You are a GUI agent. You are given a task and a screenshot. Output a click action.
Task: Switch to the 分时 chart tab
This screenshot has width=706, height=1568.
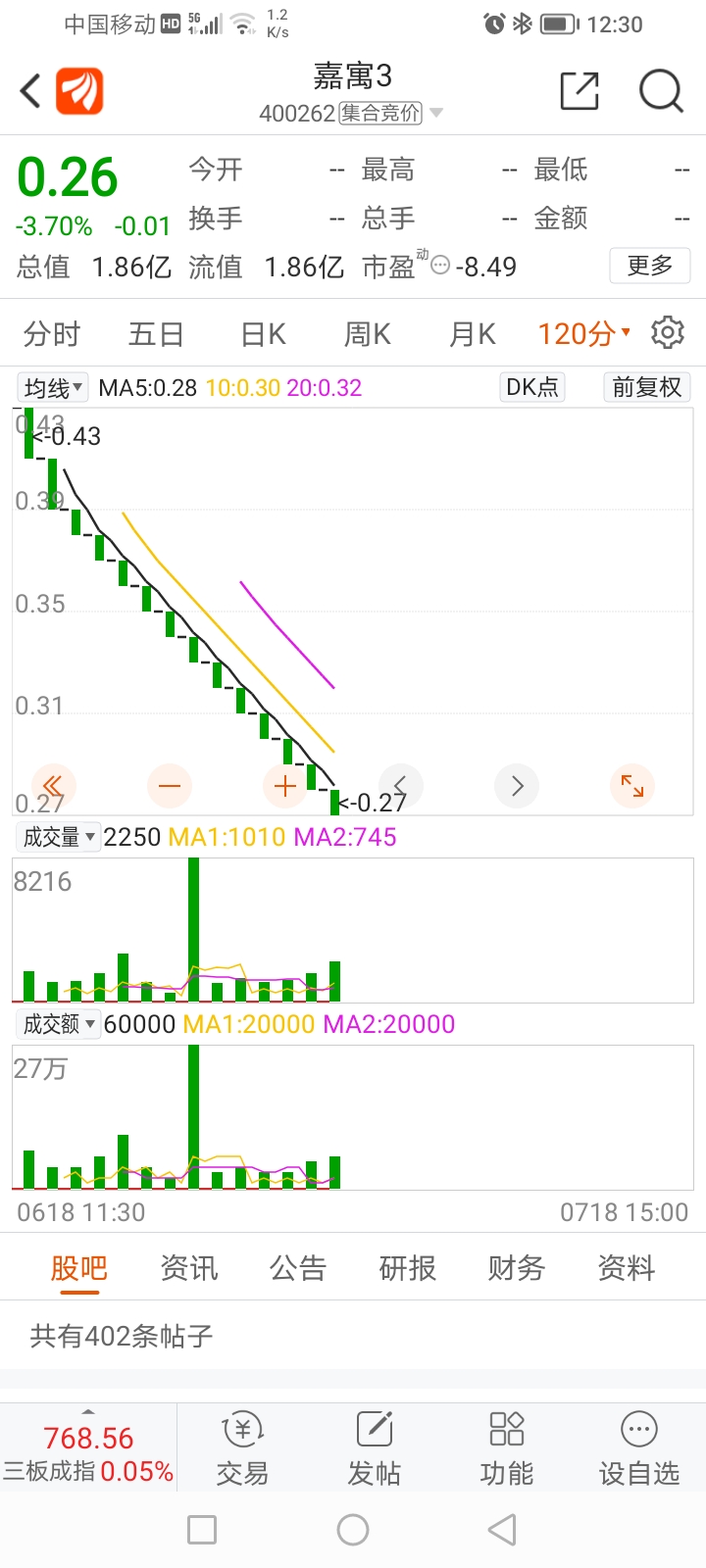coord(52,334)
